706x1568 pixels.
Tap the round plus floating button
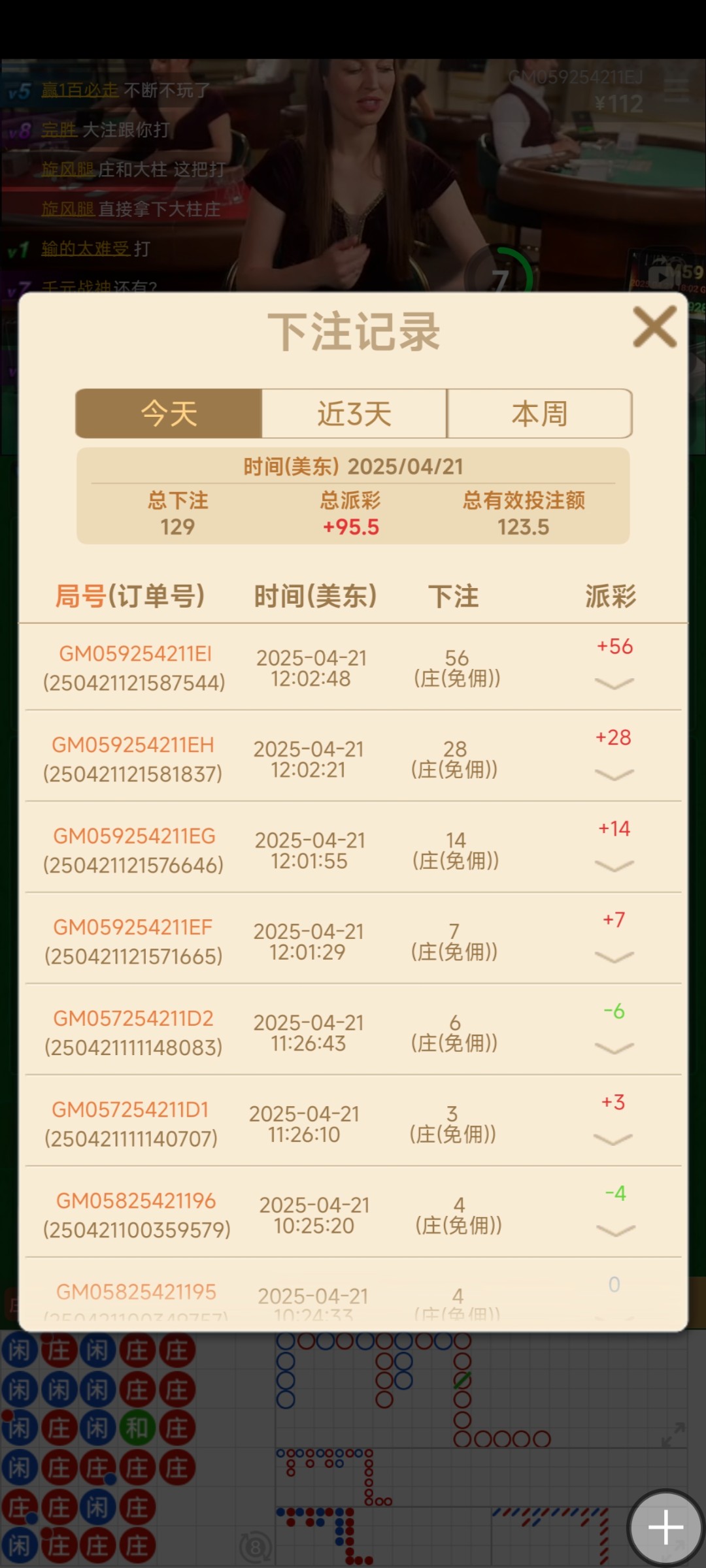pyautogui.click(x=665, y=1527)
